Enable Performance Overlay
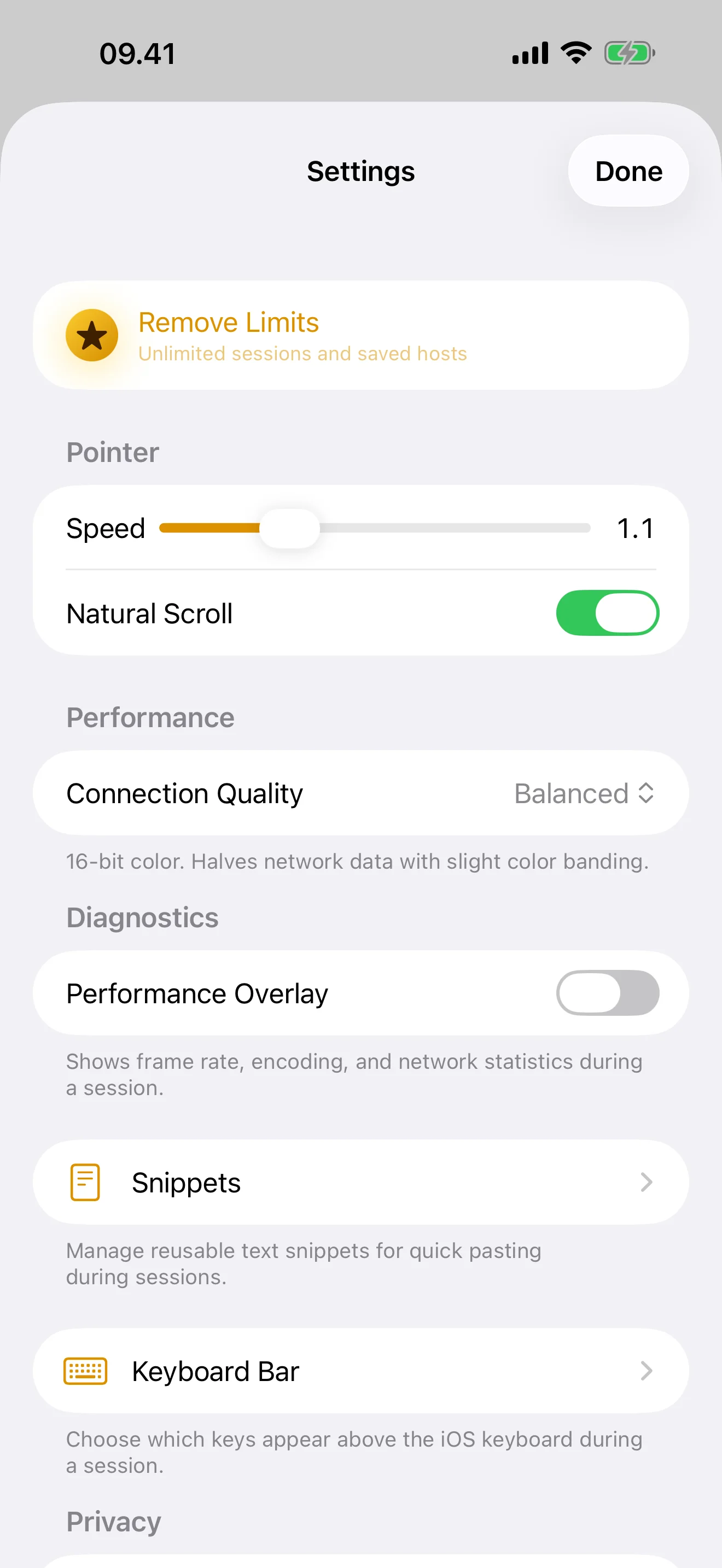722x1568 pixels. [x=607, y=993]
